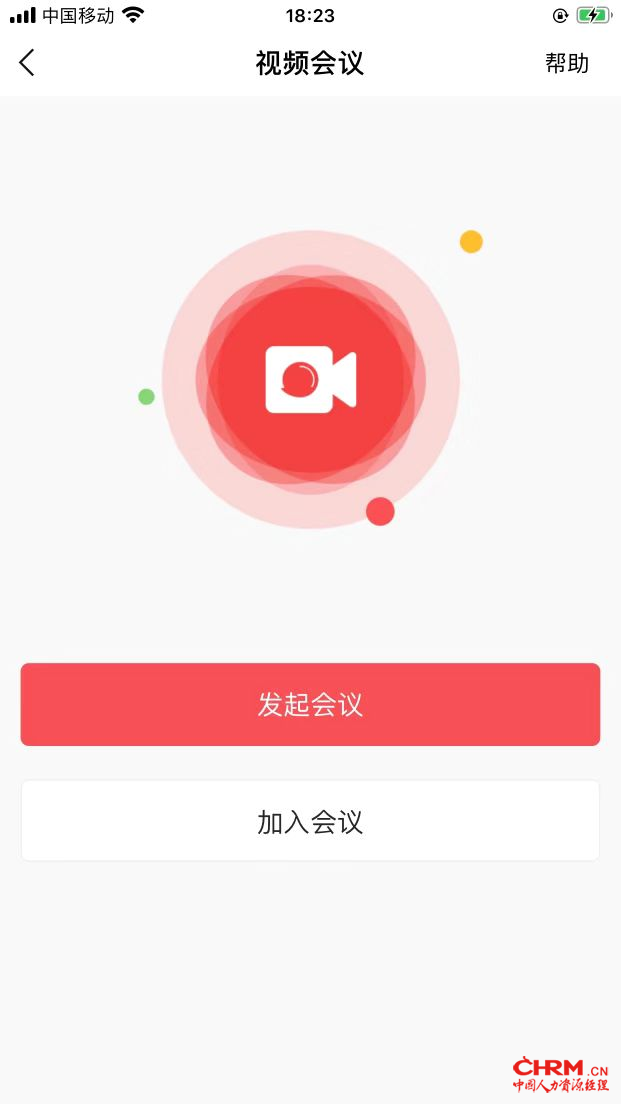Start a meeting with 发起会议
Screen dimensions: 621x1104
coord(310,705)
